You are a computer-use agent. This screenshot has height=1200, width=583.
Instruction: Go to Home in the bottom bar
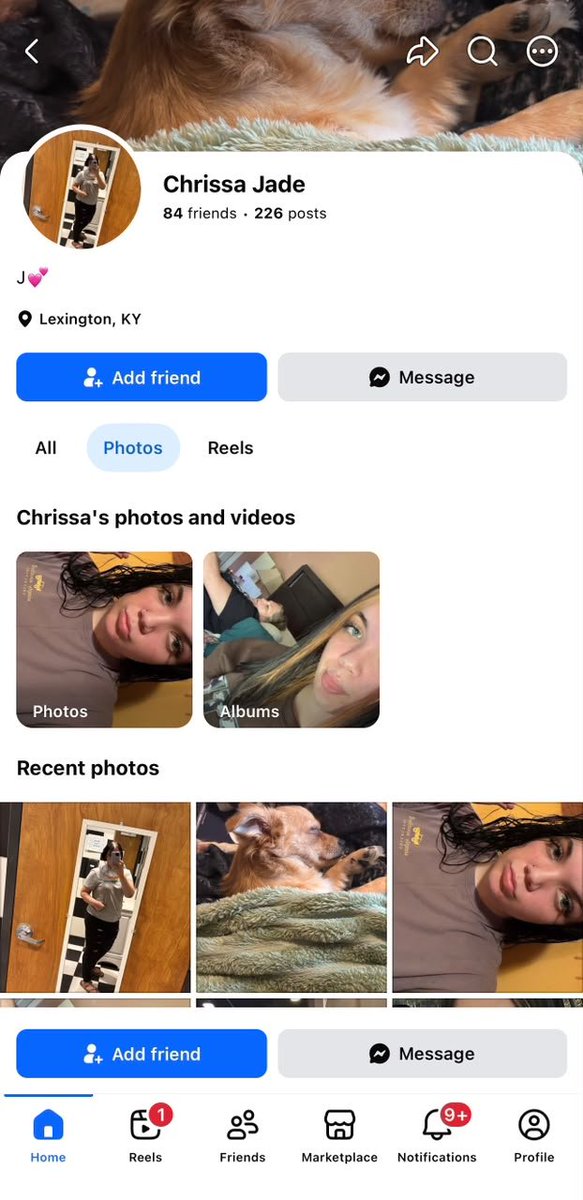click(x=48, y=1136)
